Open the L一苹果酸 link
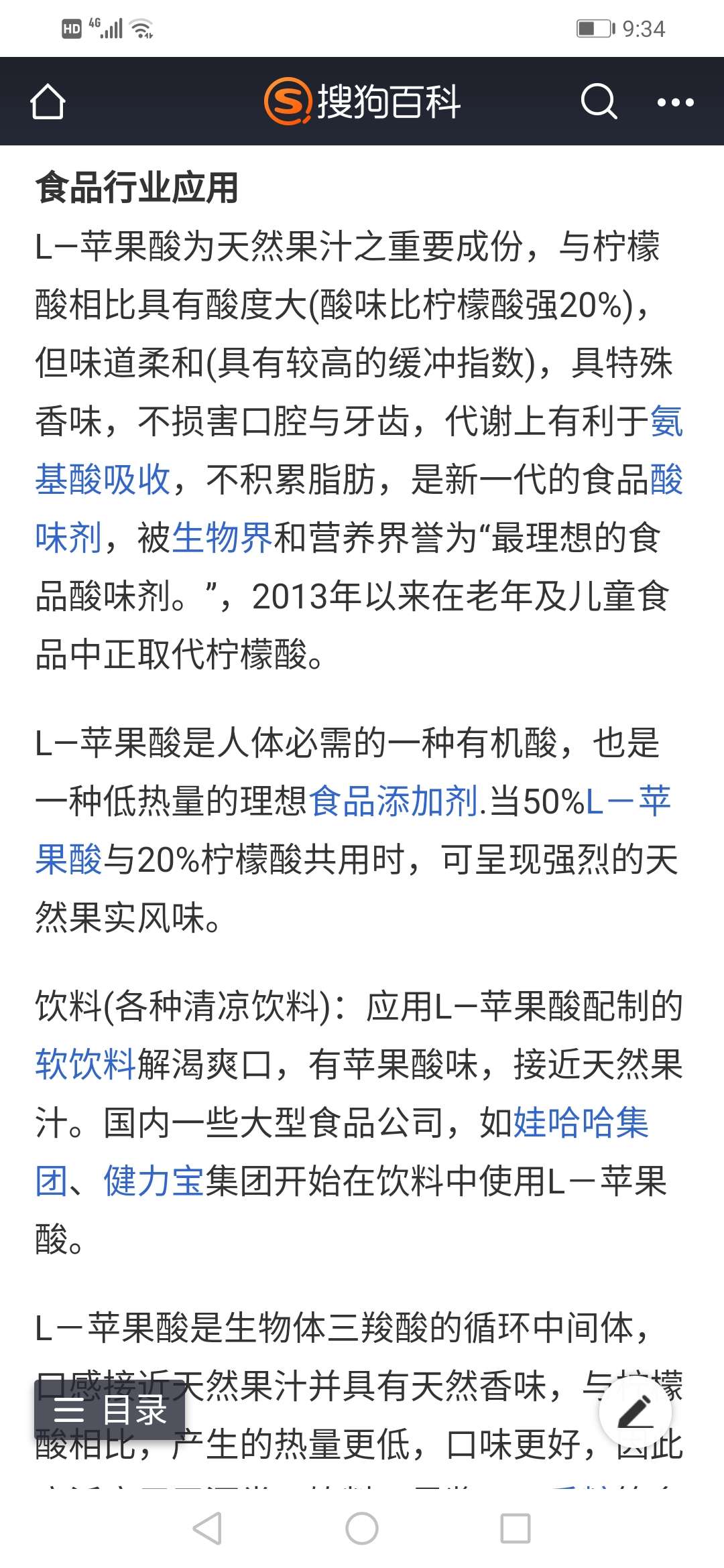 pos(627,801)
